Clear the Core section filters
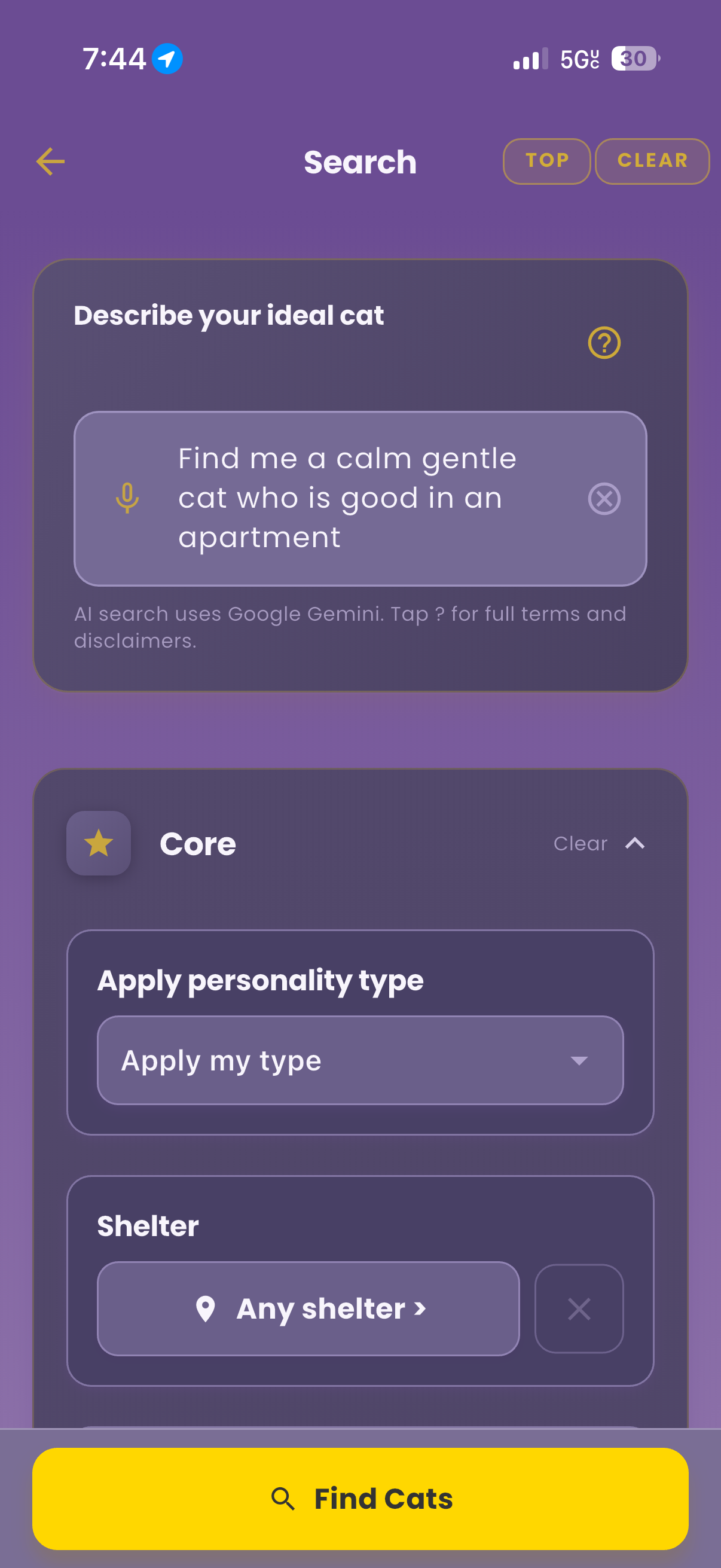This screenshot has width=721, height=1568. point(580,844)
